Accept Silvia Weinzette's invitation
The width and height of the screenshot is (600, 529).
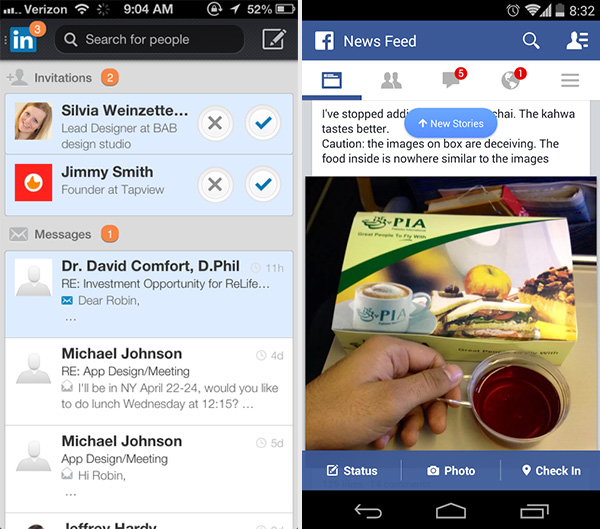pyautogui.click(x=263, y=125)
